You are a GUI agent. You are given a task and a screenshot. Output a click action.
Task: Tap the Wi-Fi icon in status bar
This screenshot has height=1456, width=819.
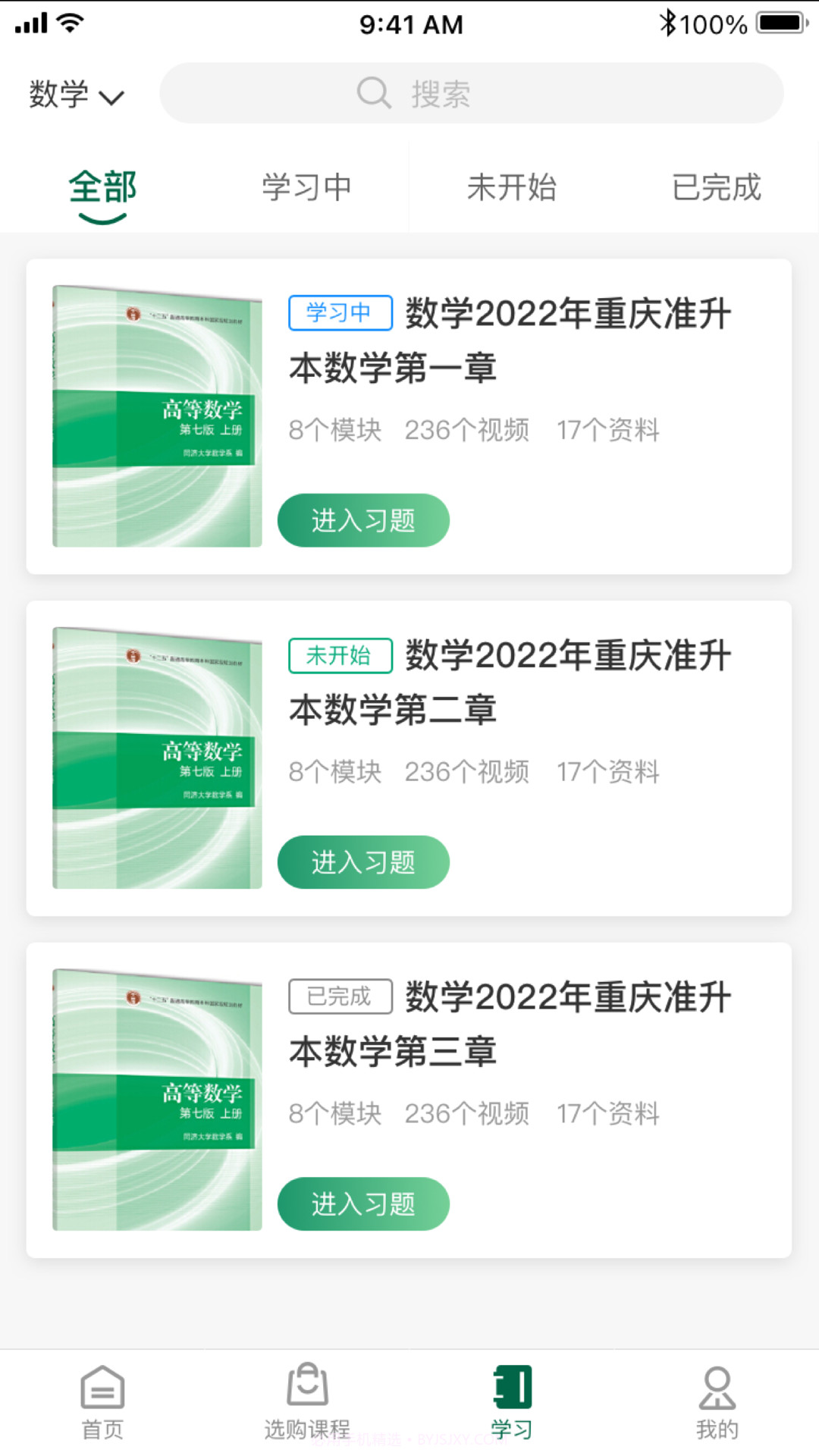click(71, 23)
